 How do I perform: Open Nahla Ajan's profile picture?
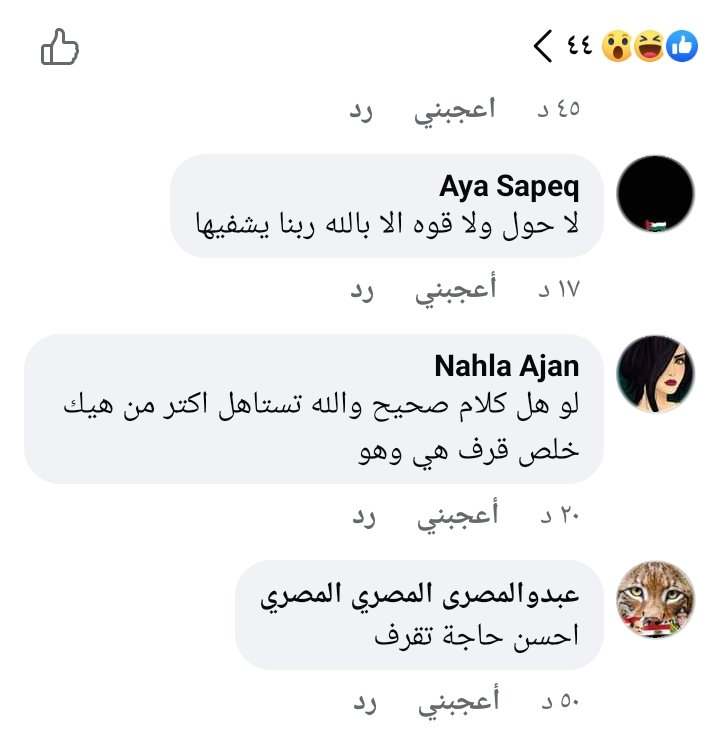(655, 374)
